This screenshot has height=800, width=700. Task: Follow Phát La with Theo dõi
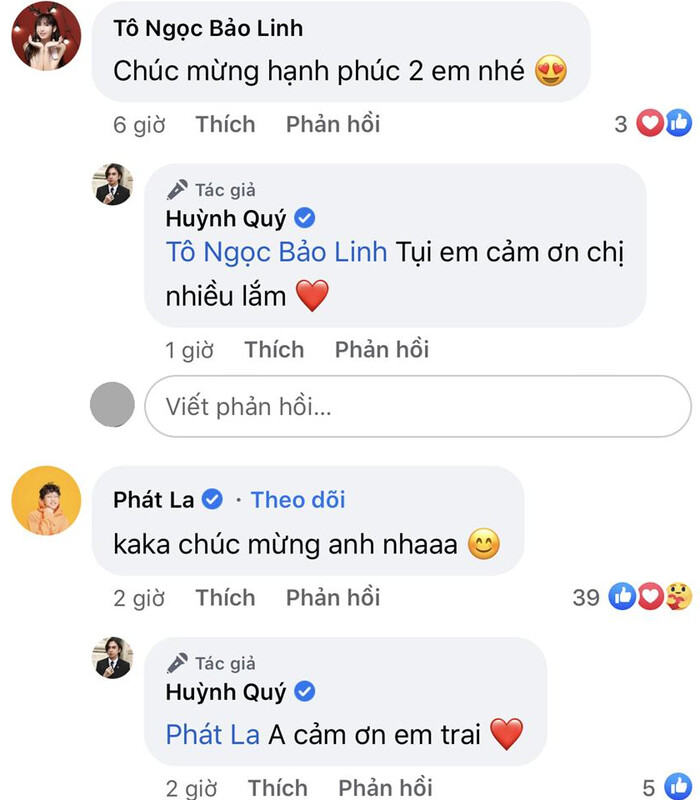coord(297,500)
